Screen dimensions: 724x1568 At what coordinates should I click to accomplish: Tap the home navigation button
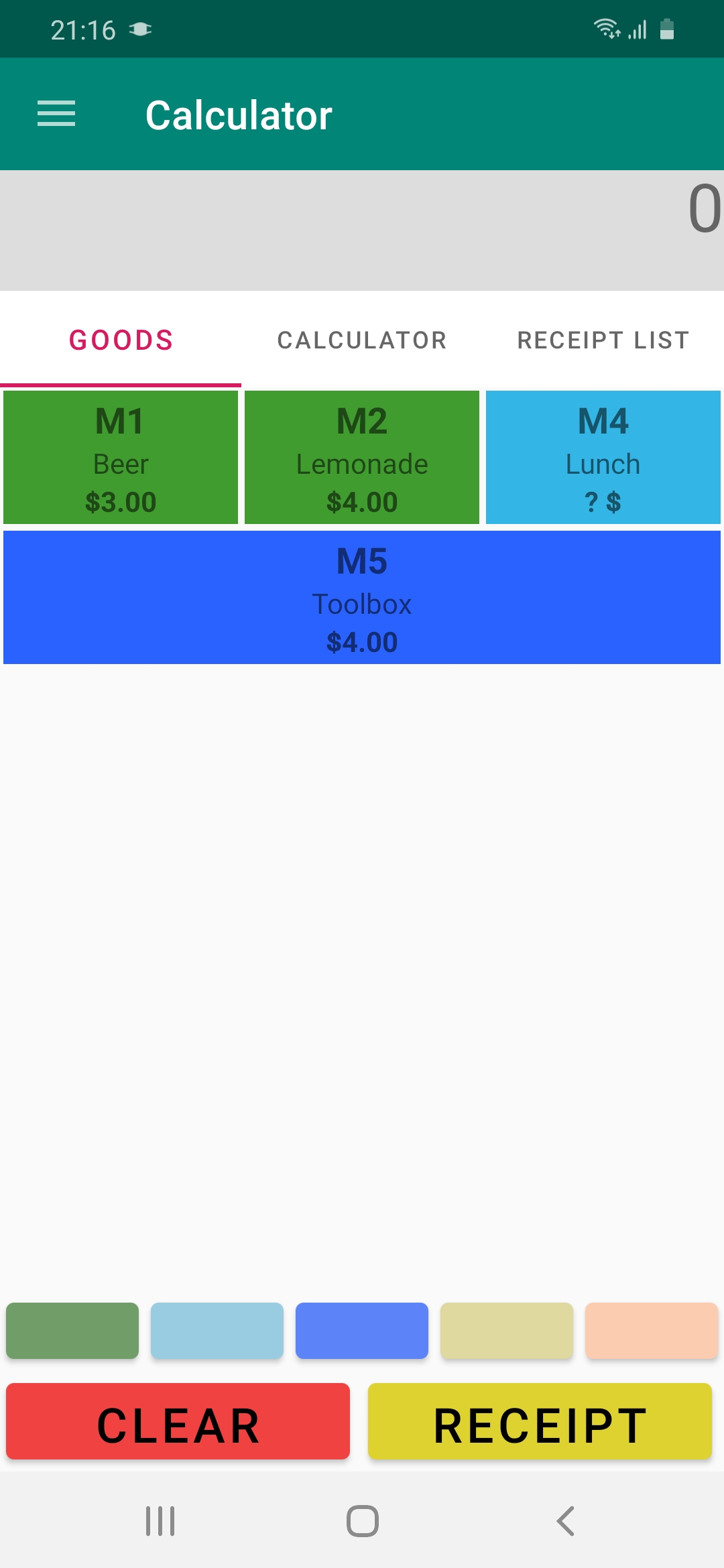(x=361, y=1520)
